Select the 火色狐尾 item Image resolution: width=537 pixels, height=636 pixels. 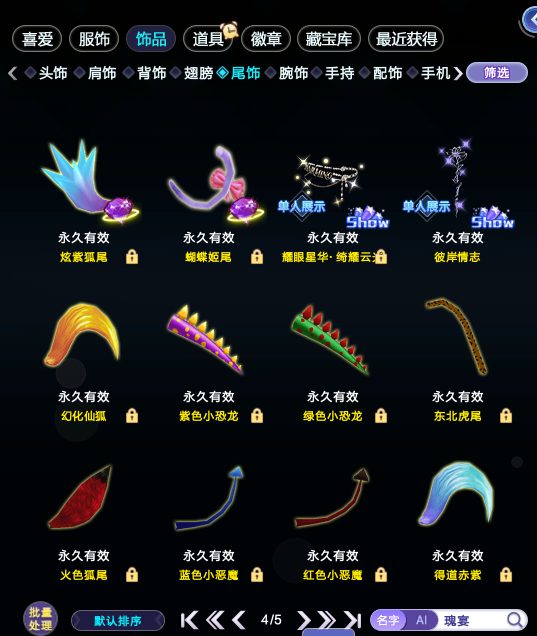pos(80,497)
